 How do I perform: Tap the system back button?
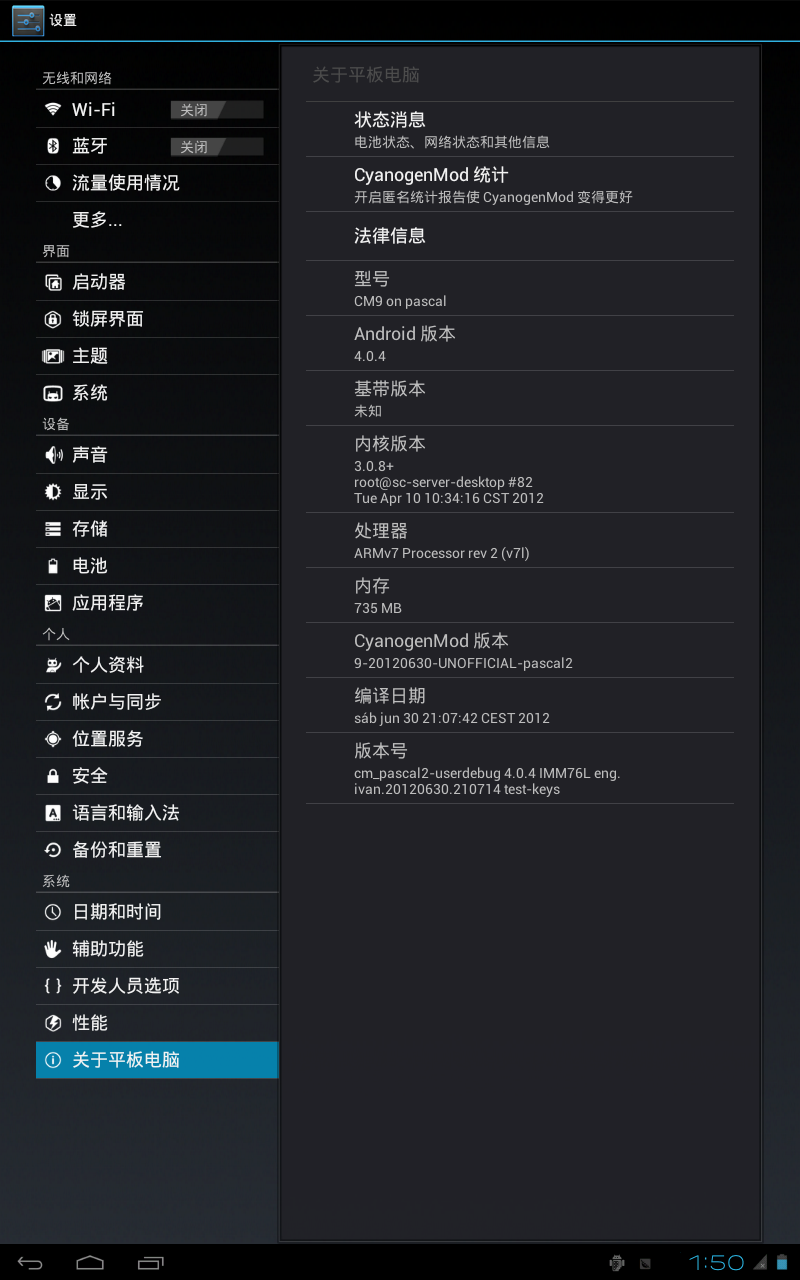[30, 1262]
